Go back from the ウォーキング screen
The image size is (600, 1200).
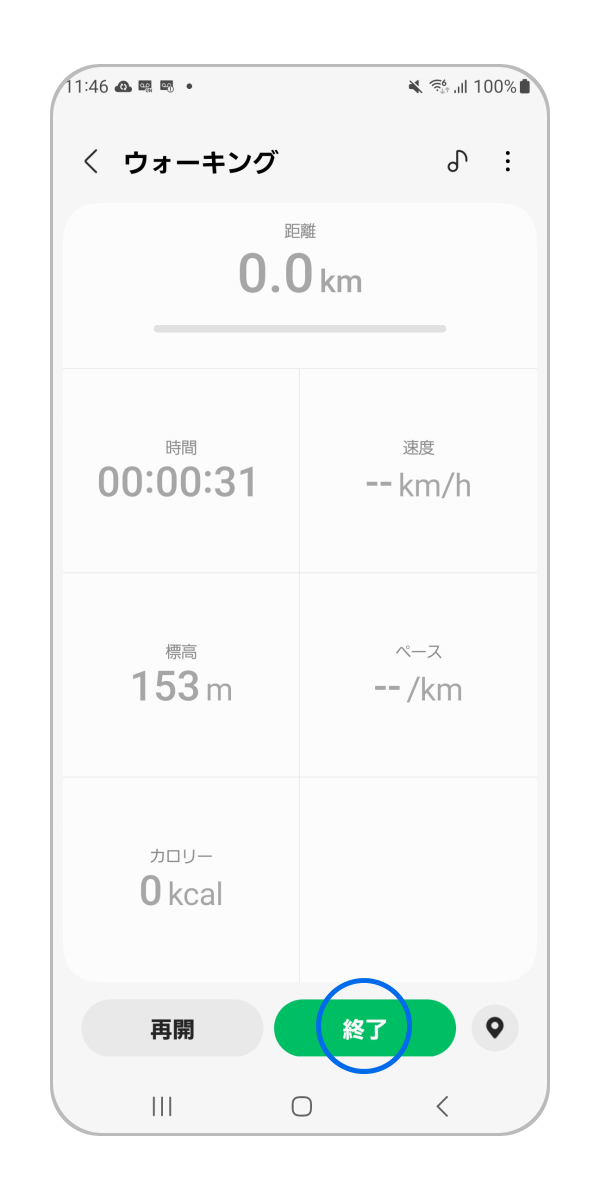(91, 162)
